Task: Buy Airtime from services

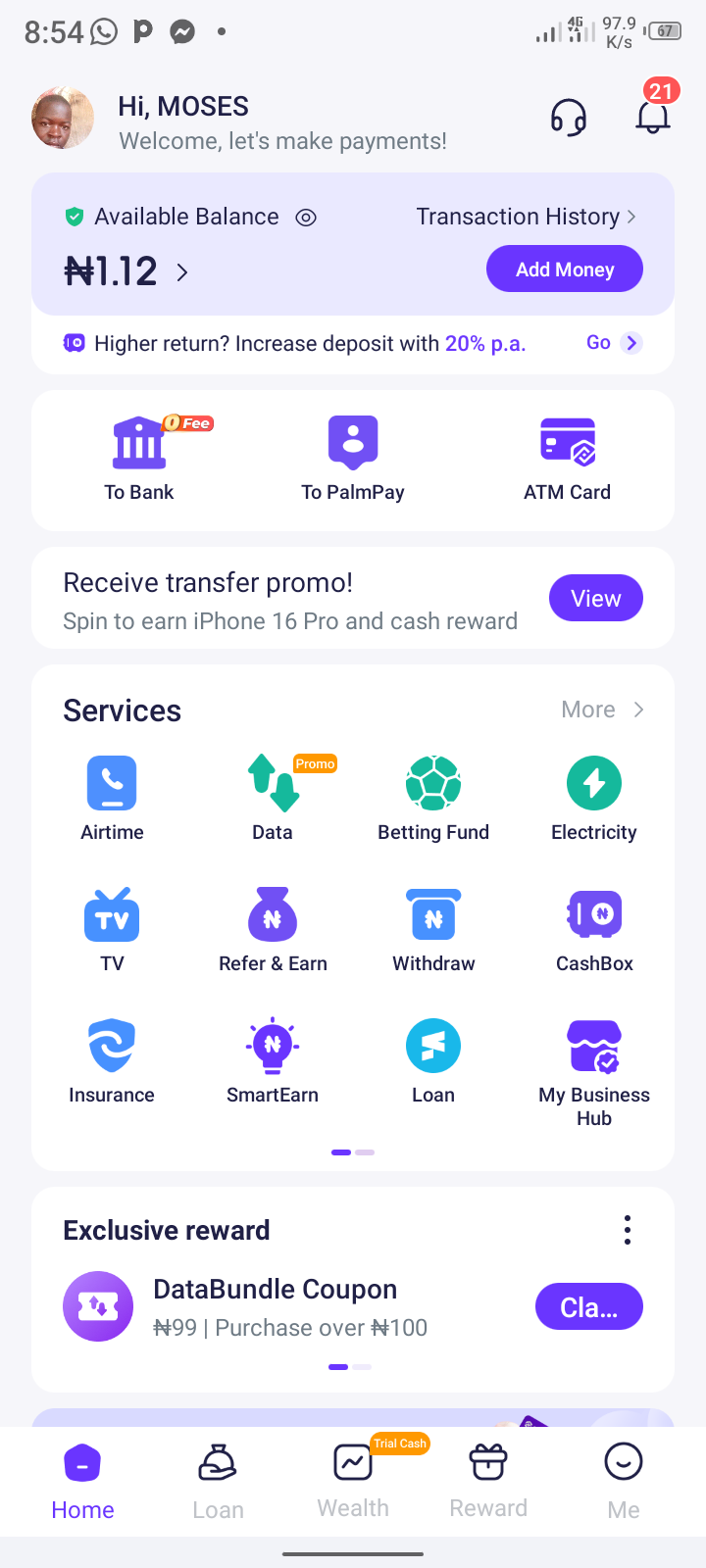Action: click(112, 798)
